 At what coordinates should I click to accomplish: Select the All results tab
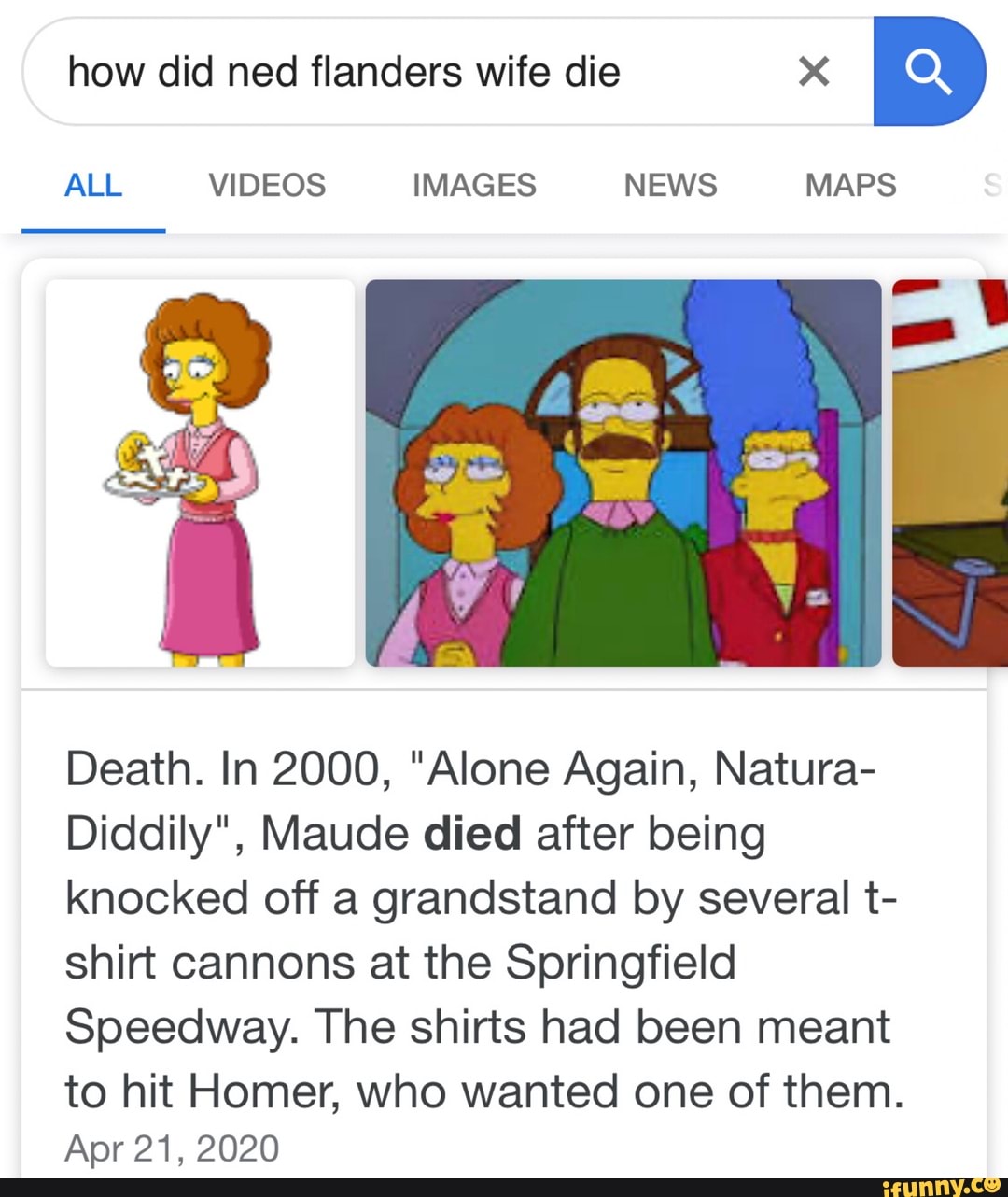[93, 185]
